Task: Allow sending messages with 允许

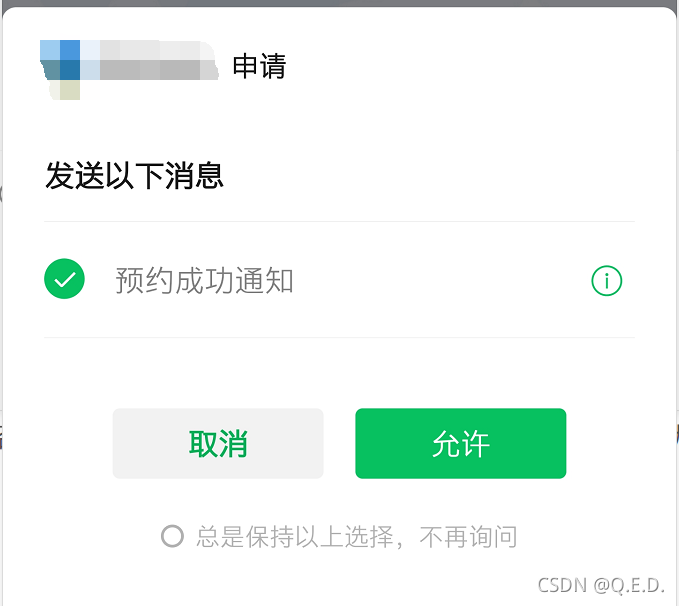Action: (460, 443)
